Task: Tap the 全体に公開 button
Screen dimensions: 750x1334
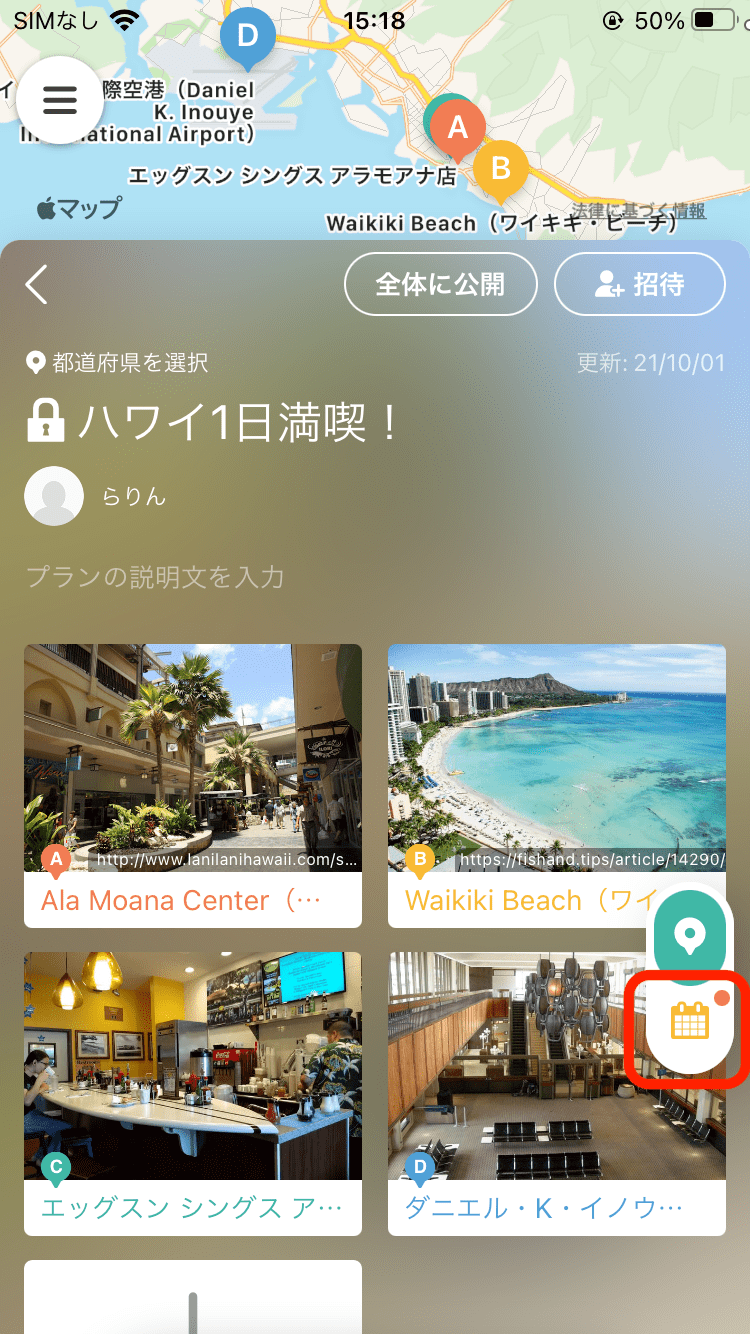Action: pyautogui.click(x=440, y=284)
